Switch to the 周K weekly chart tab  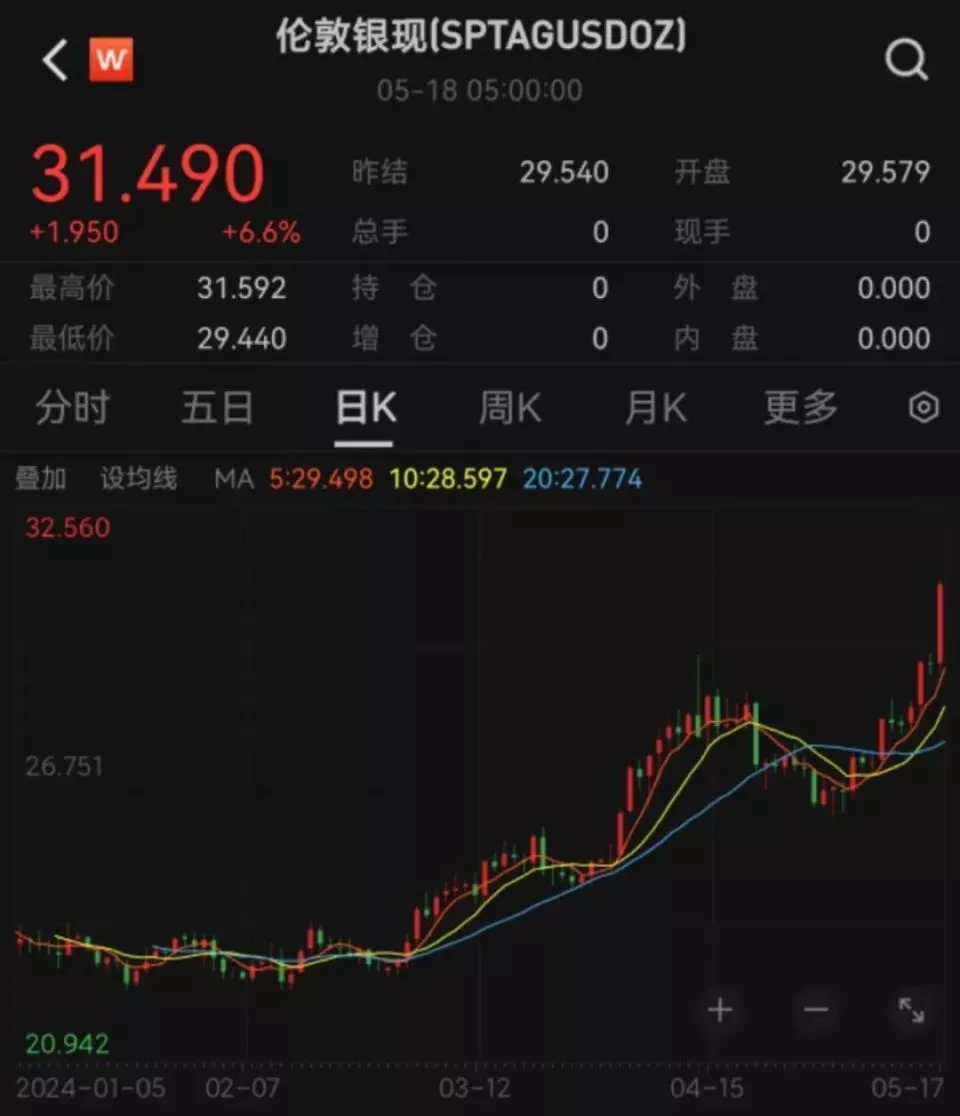(509, 407)
